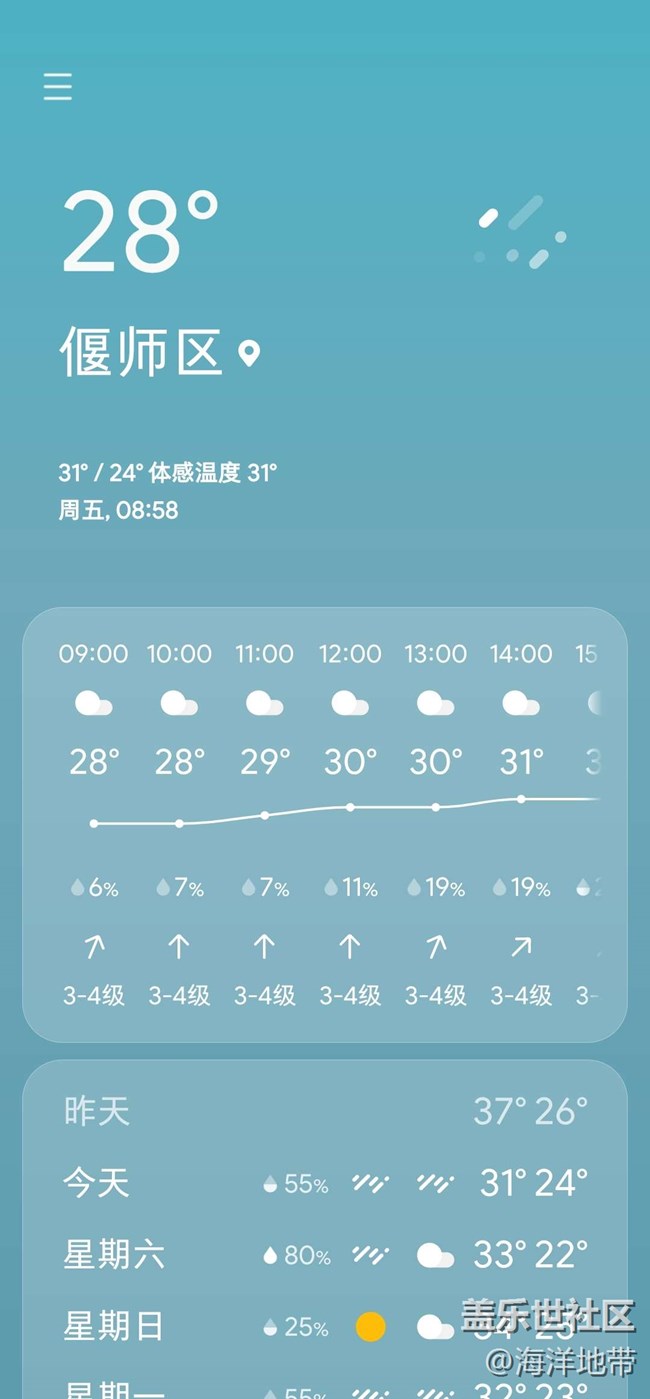The image size is (650, 1399).
Task: Open the 今天 daily forecast row
Action: point(324,1184)
